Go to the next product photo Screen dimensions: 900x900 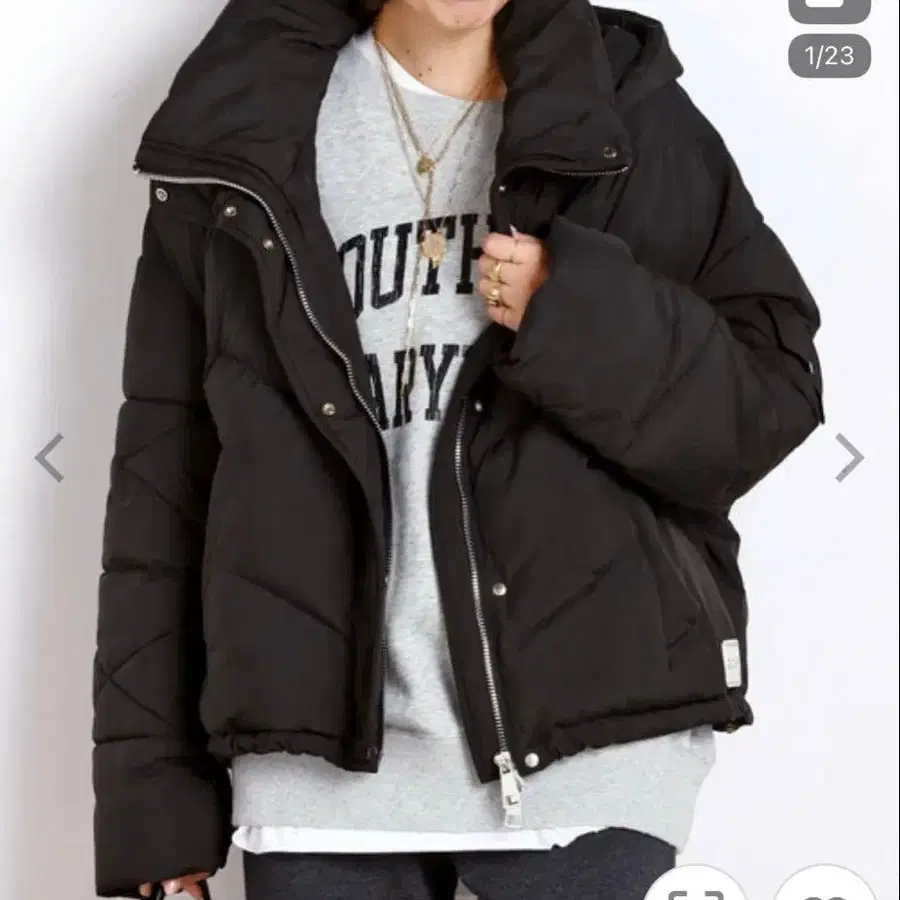pyautogui.click(x=849, y=458)
